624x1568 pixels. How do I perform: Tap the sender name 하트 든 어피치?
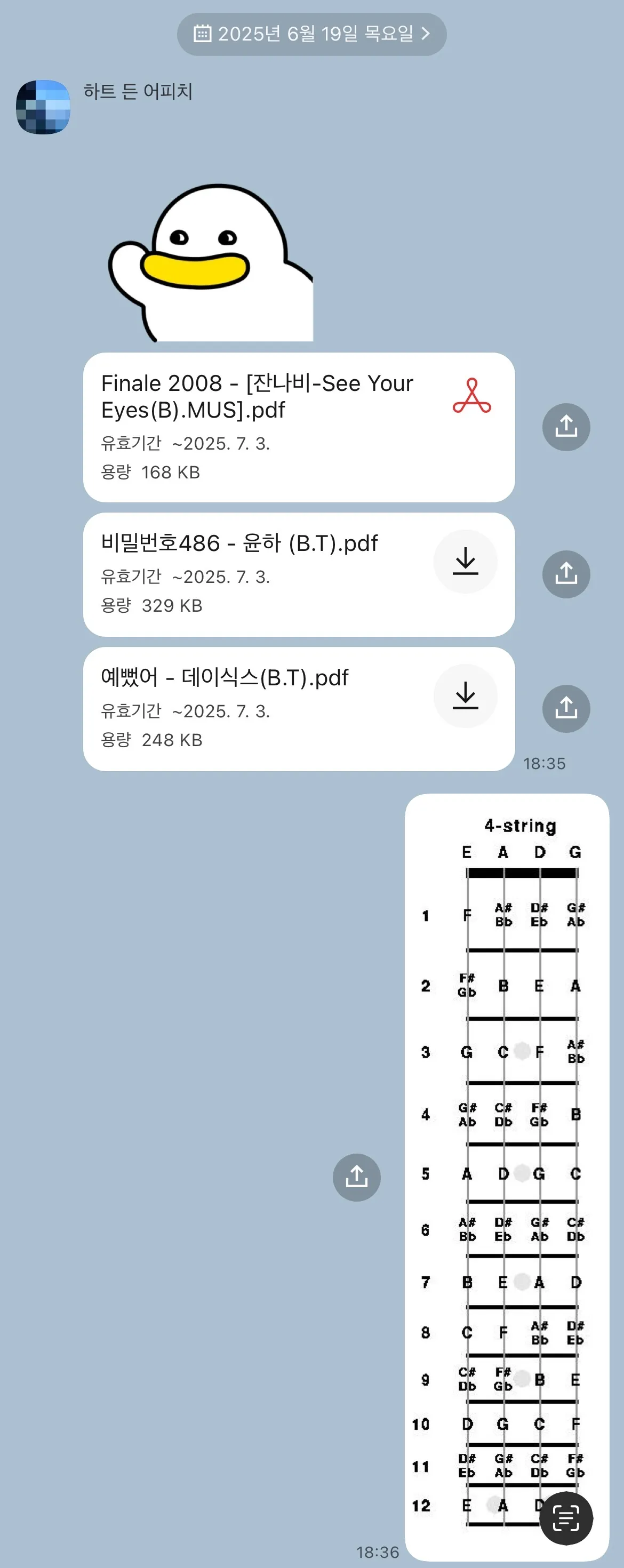137,92
